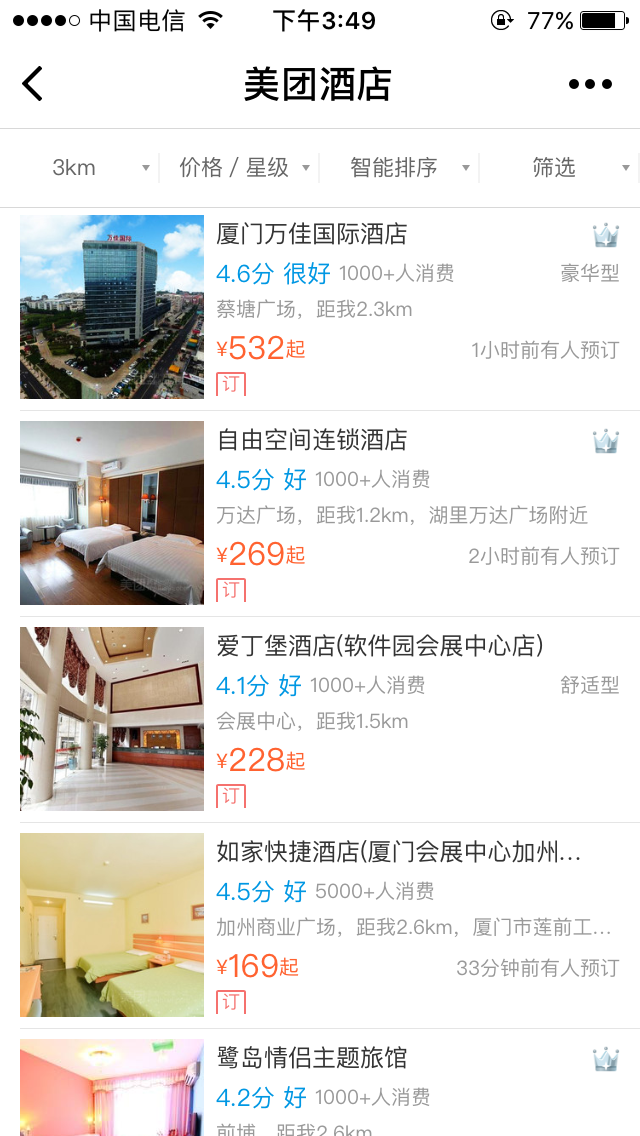Go back from 美团酒店 page
The width and height of the screenshot is (640, 1136).
coord(33,84)
